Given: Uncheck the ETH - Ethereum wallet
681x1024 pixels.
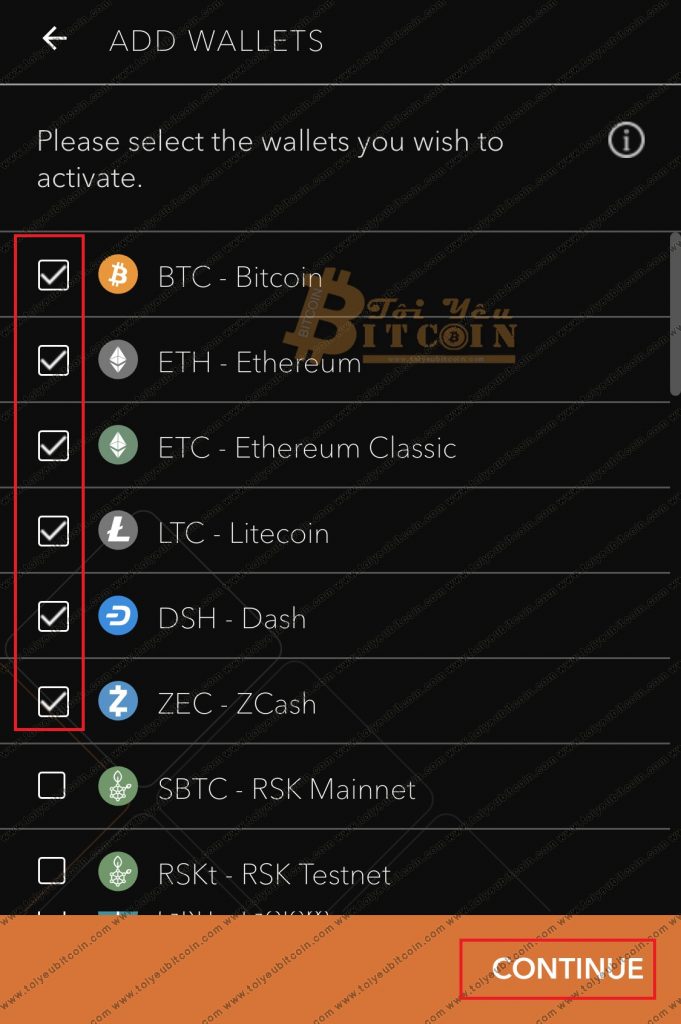Looking at the screenshot, I should coord(53,360).
